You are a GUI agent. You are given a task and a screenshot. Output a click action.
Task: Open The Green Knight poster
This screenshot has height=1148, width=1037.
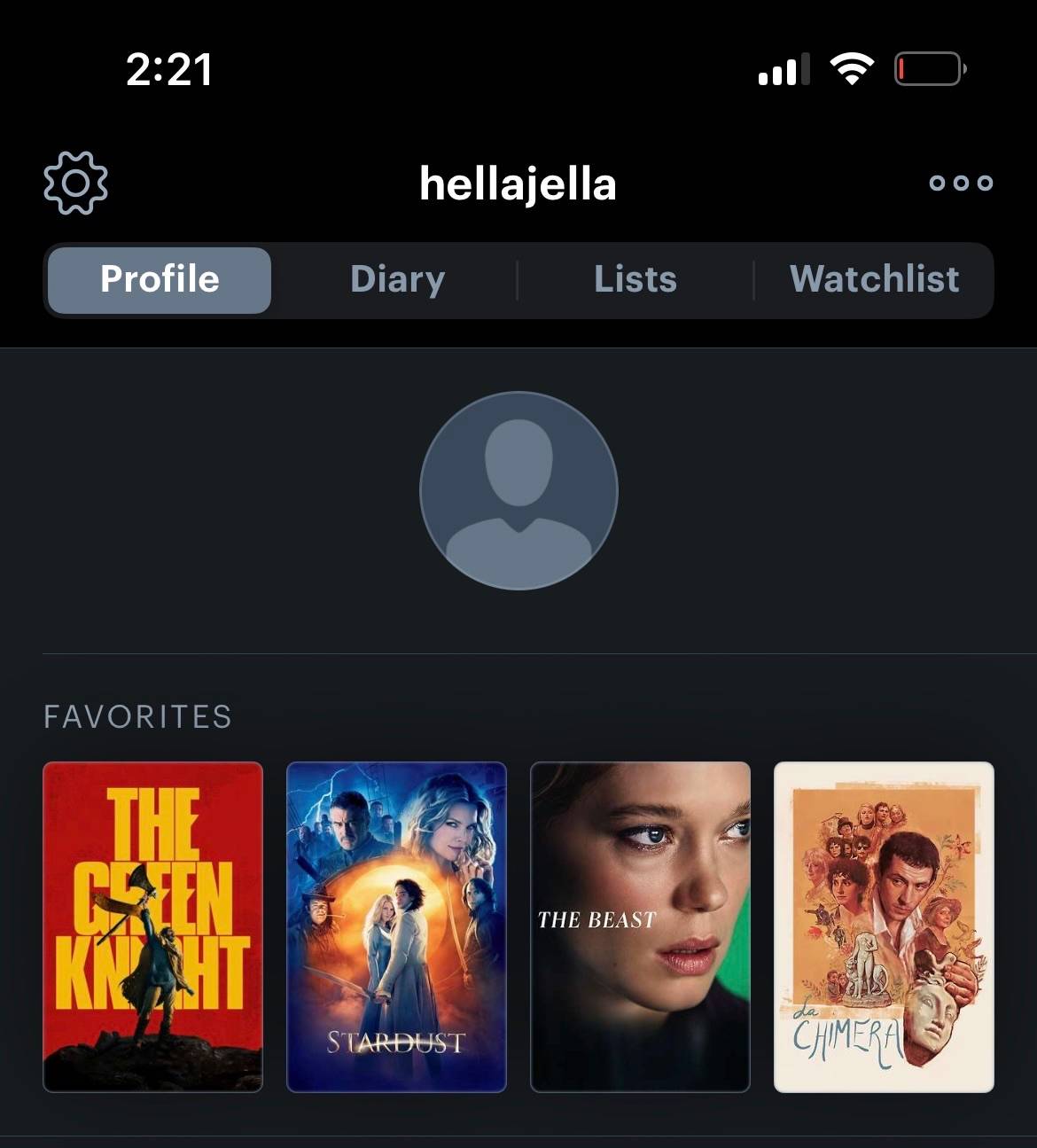click(153, 926)
